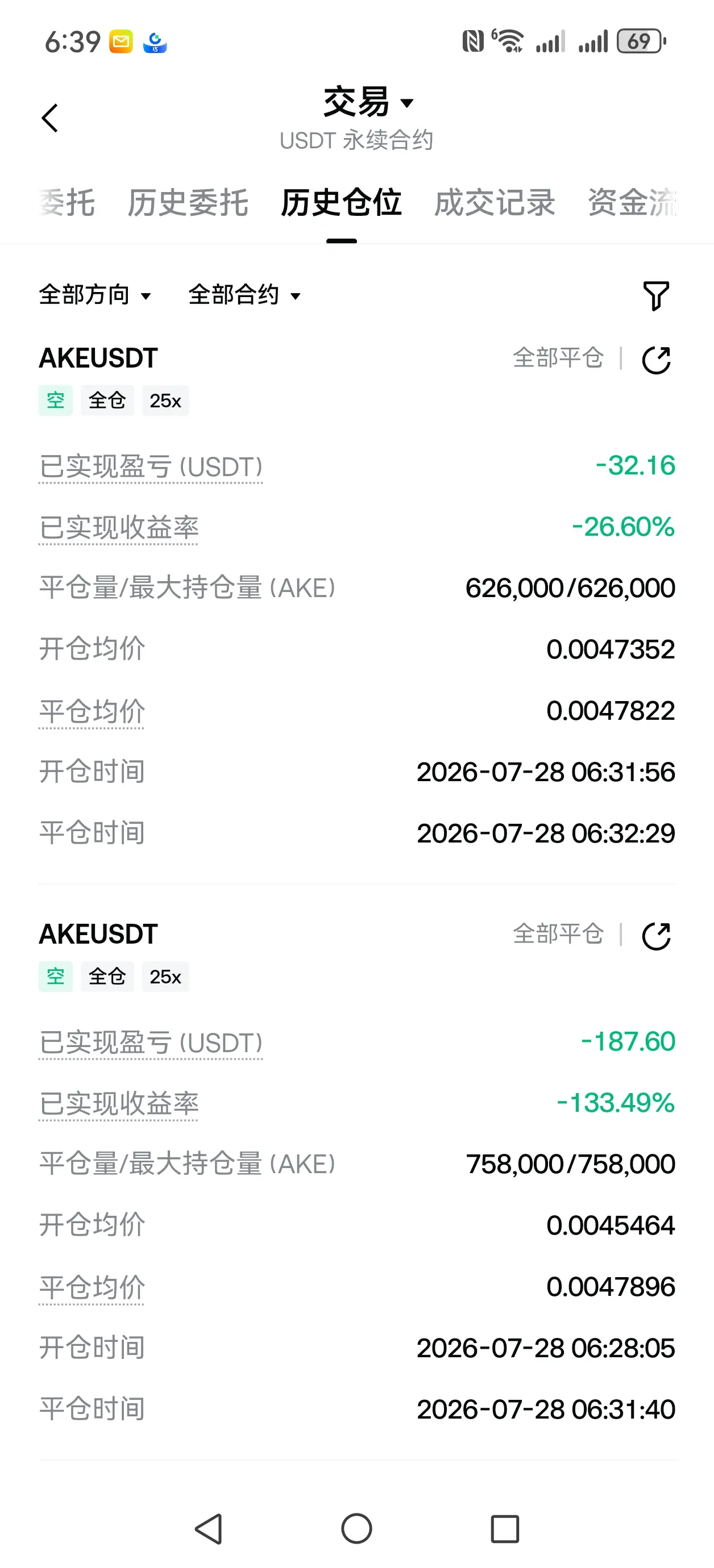Share the AKEUSDT position with -187.60 loss
The height and width of the screenshot is (1568, 714).
click(x=656, y=936)
